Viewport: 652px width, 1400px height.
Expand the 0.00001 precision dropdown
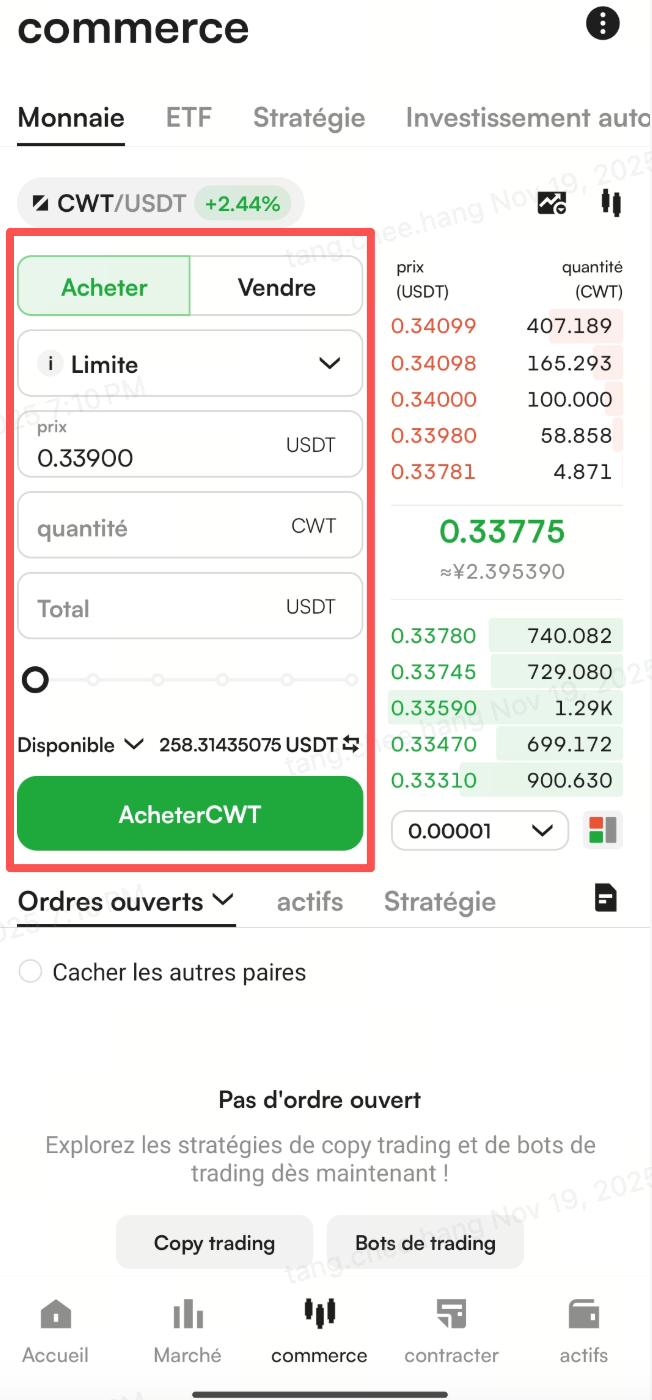tap(480, 831)
